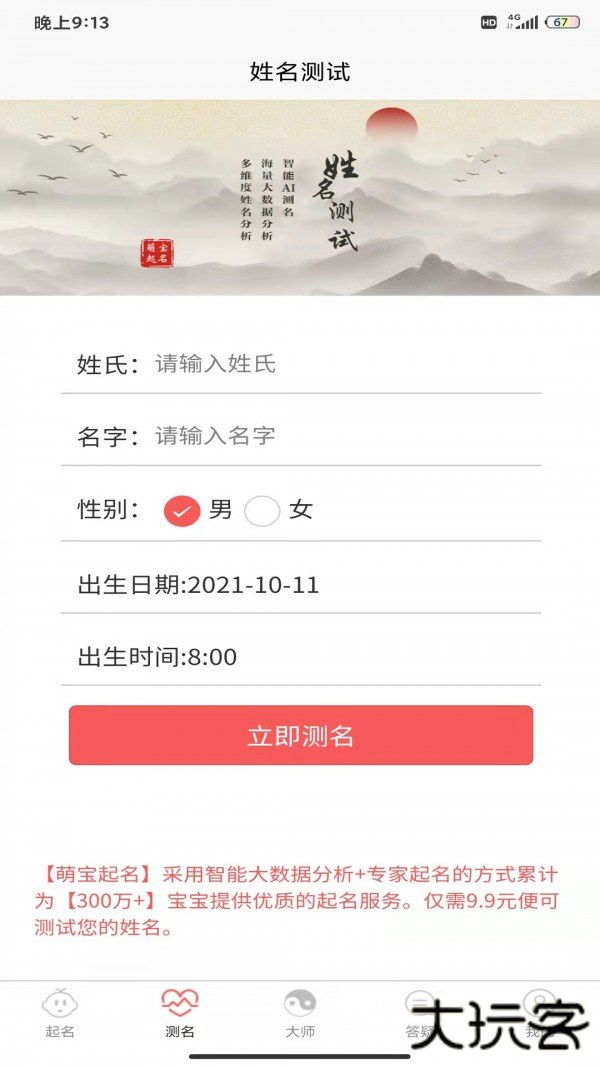The width and height of the screenshot is (600, 1067).
Task: Switch to the 起名 tab
Action: (60, 1013)
